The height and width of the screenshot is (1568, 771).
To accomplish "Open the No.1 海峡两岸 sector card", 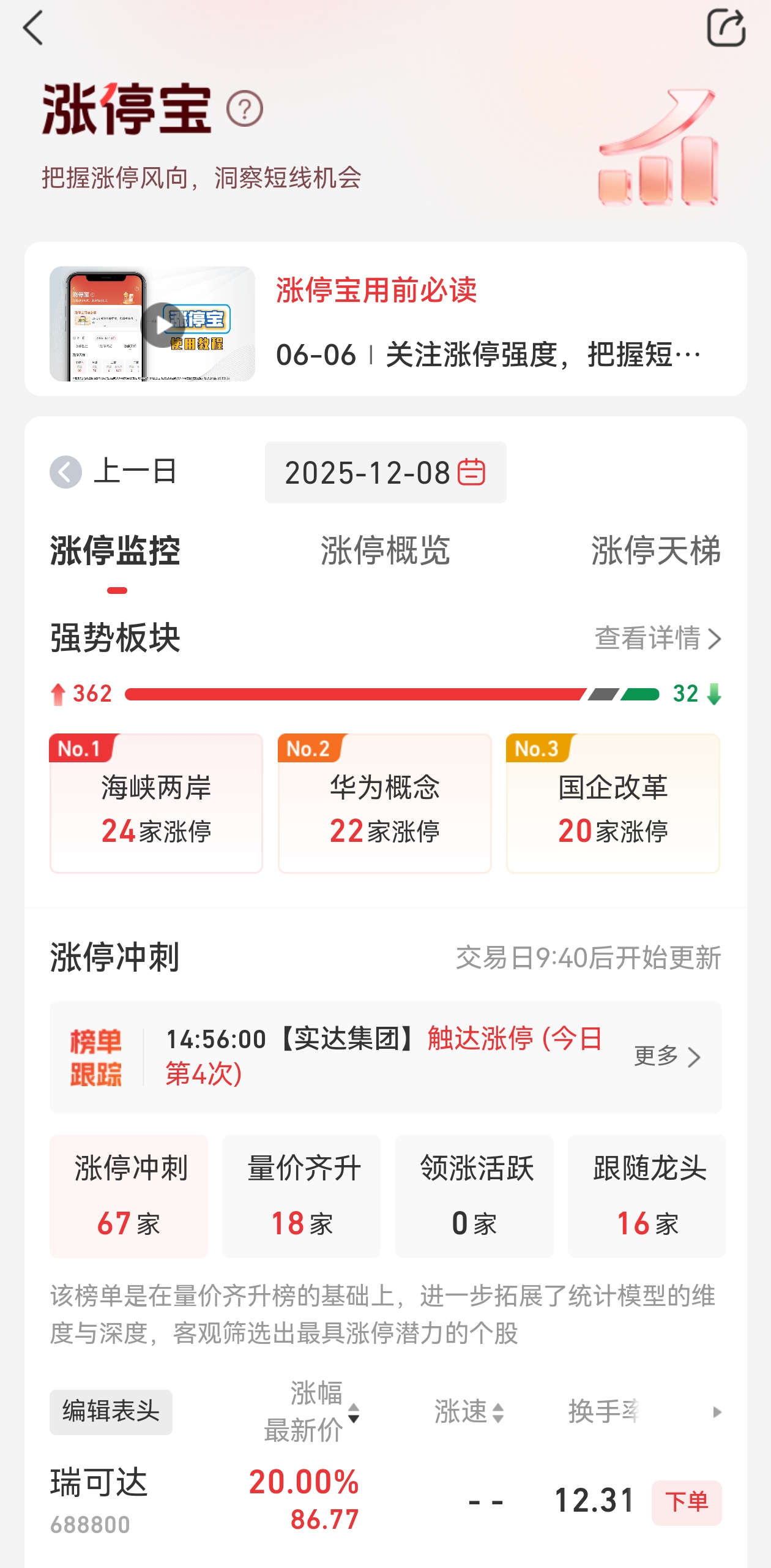I will tap(156, 803).
